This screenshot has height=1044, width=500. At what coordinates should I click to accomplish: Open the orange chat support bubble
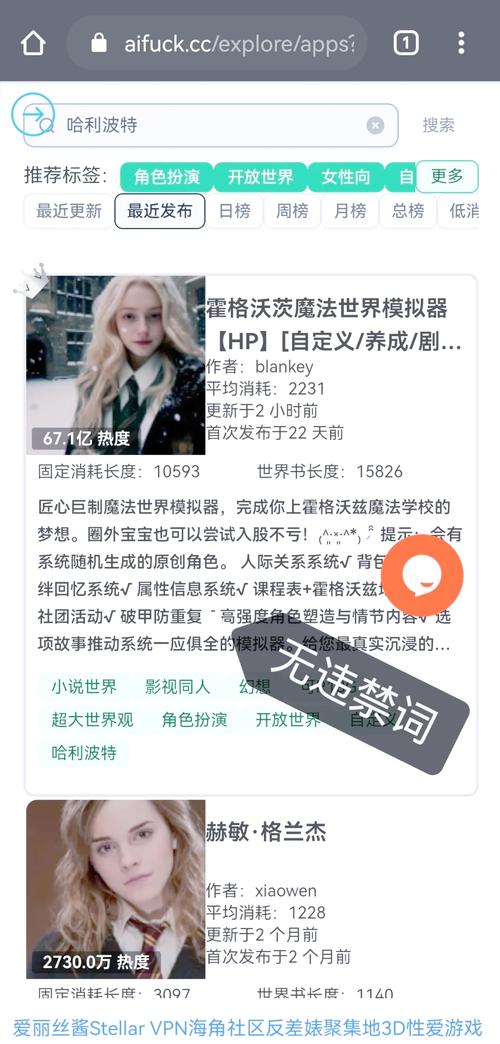pos(422,575)
